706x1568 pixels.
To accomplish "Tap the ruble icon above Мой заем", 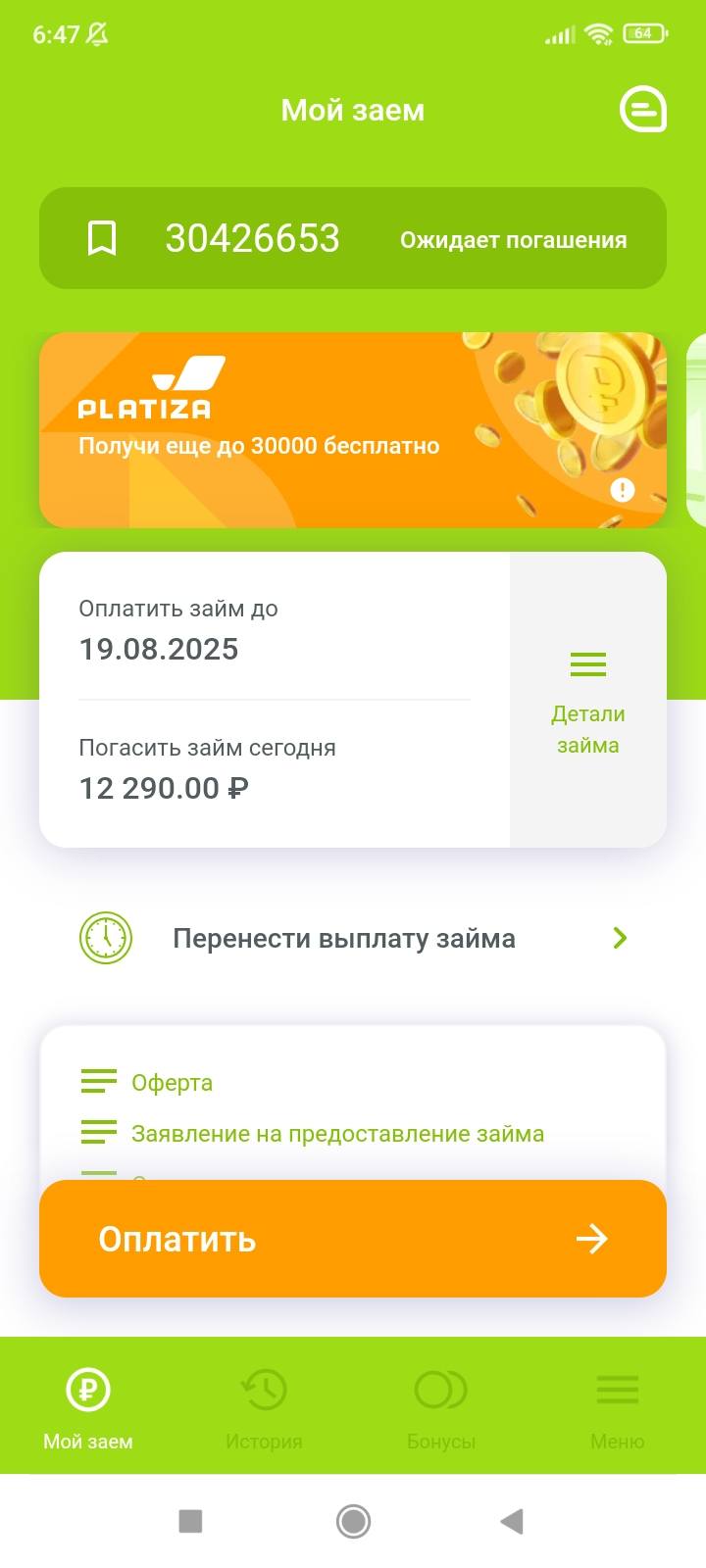I will click(86, 1389).
